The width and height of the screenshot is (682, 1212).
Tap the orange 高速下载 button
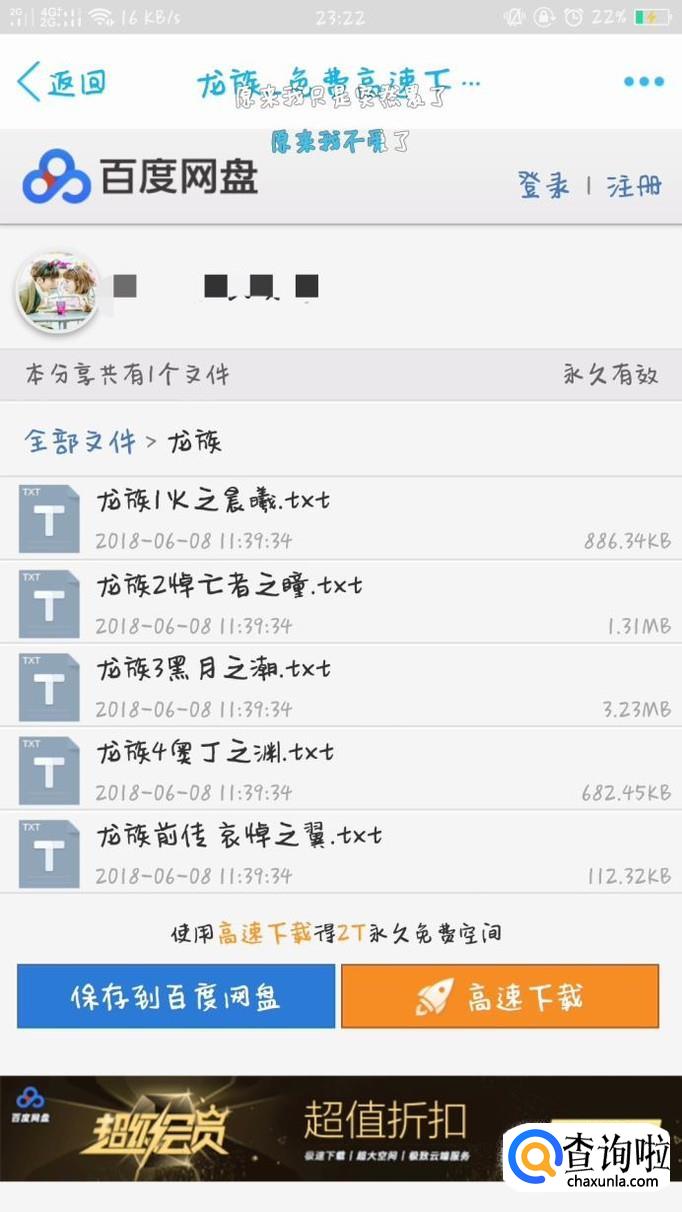(500, 996)
